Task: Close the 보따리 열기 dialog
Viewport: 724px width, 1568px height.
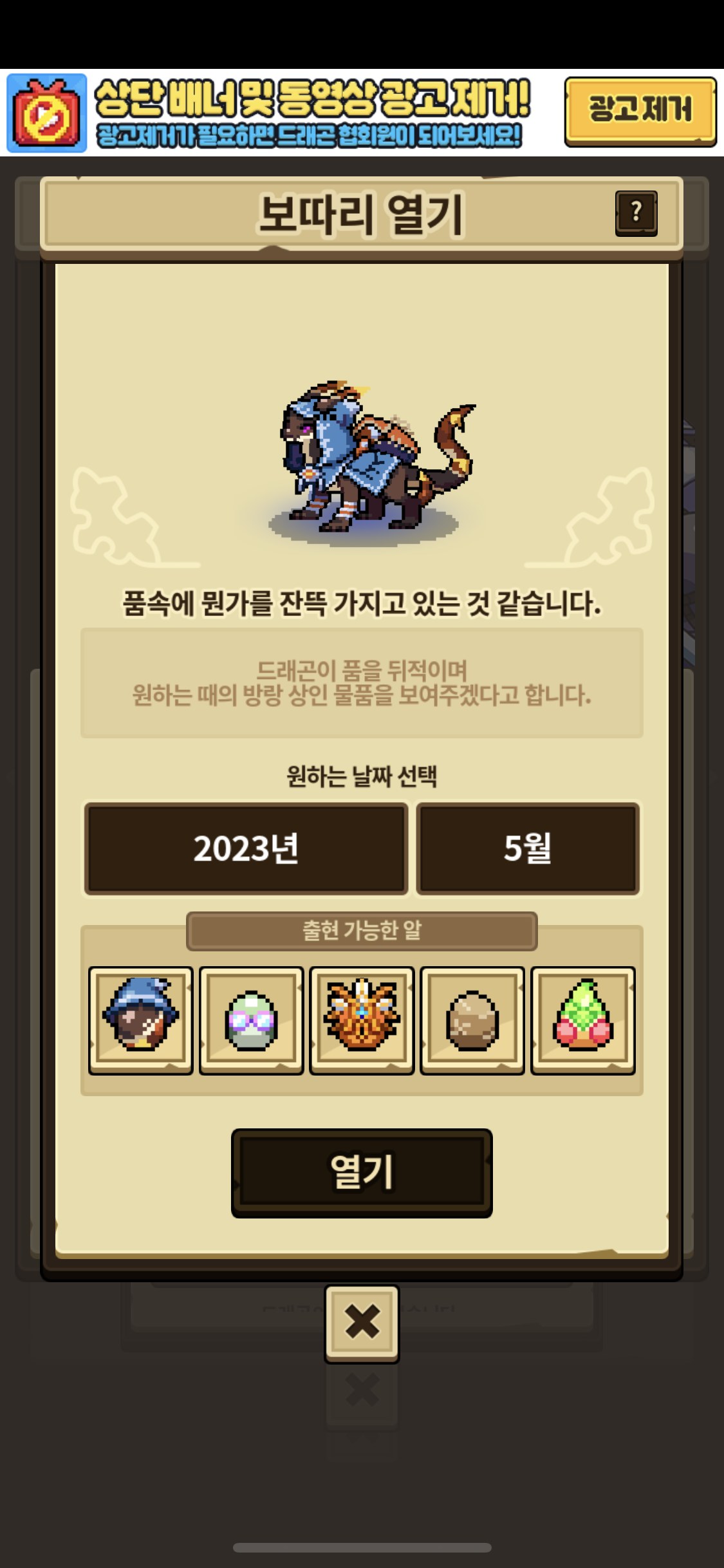Action: [x=362, y=1322]
